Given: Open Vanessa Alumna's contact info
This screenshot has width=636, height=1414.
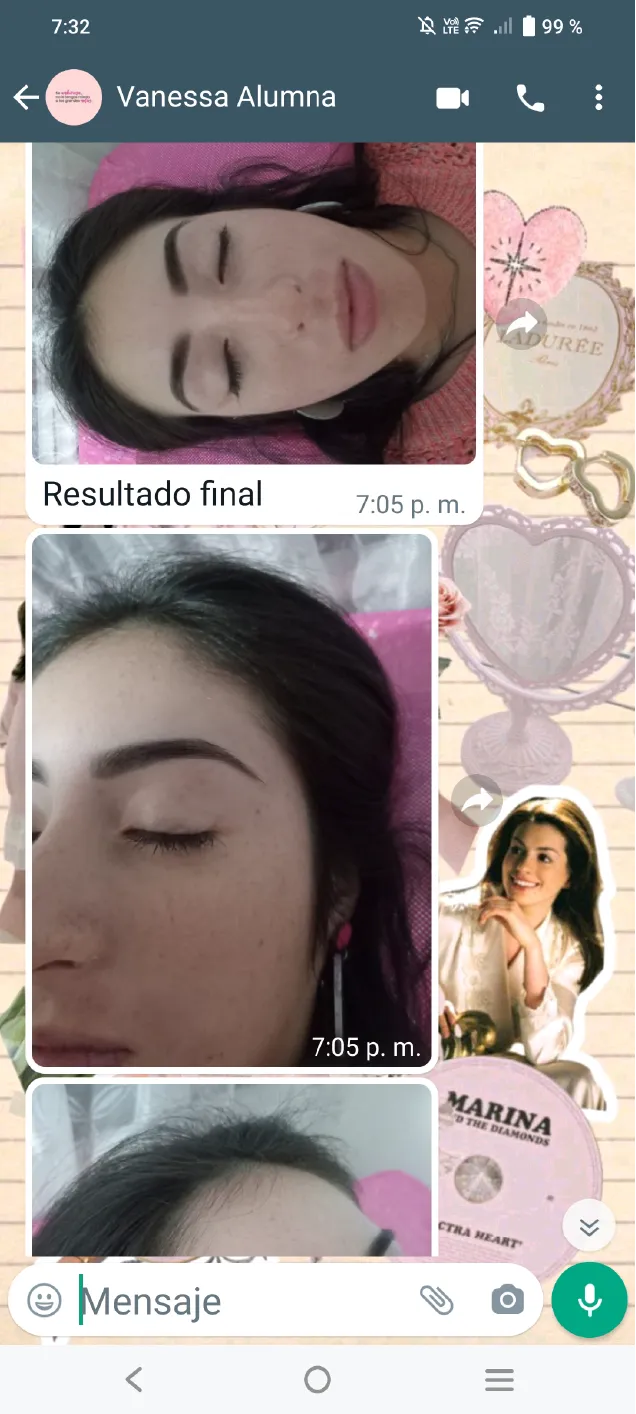Looking at the screenshot, I should click(226, 97).
